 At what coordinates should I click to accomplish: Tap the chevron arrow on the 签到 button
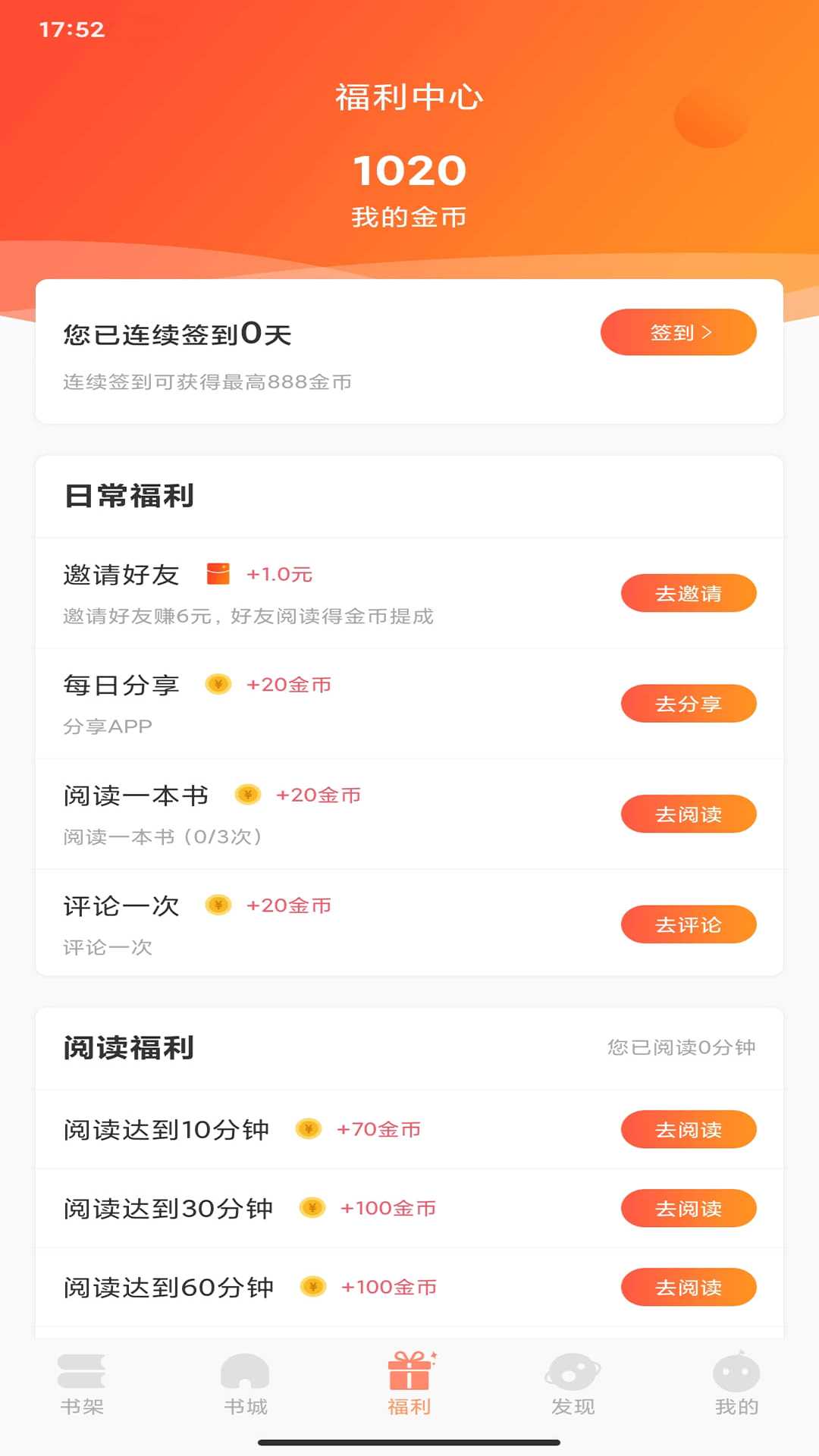pos(708,331)
